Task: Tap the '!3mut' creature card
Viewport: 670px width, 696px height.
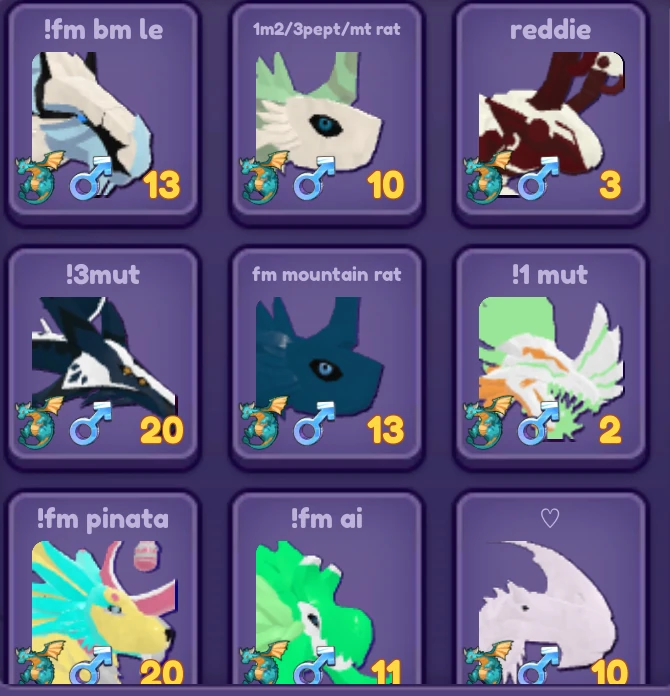Action: (x=103, y=360)
